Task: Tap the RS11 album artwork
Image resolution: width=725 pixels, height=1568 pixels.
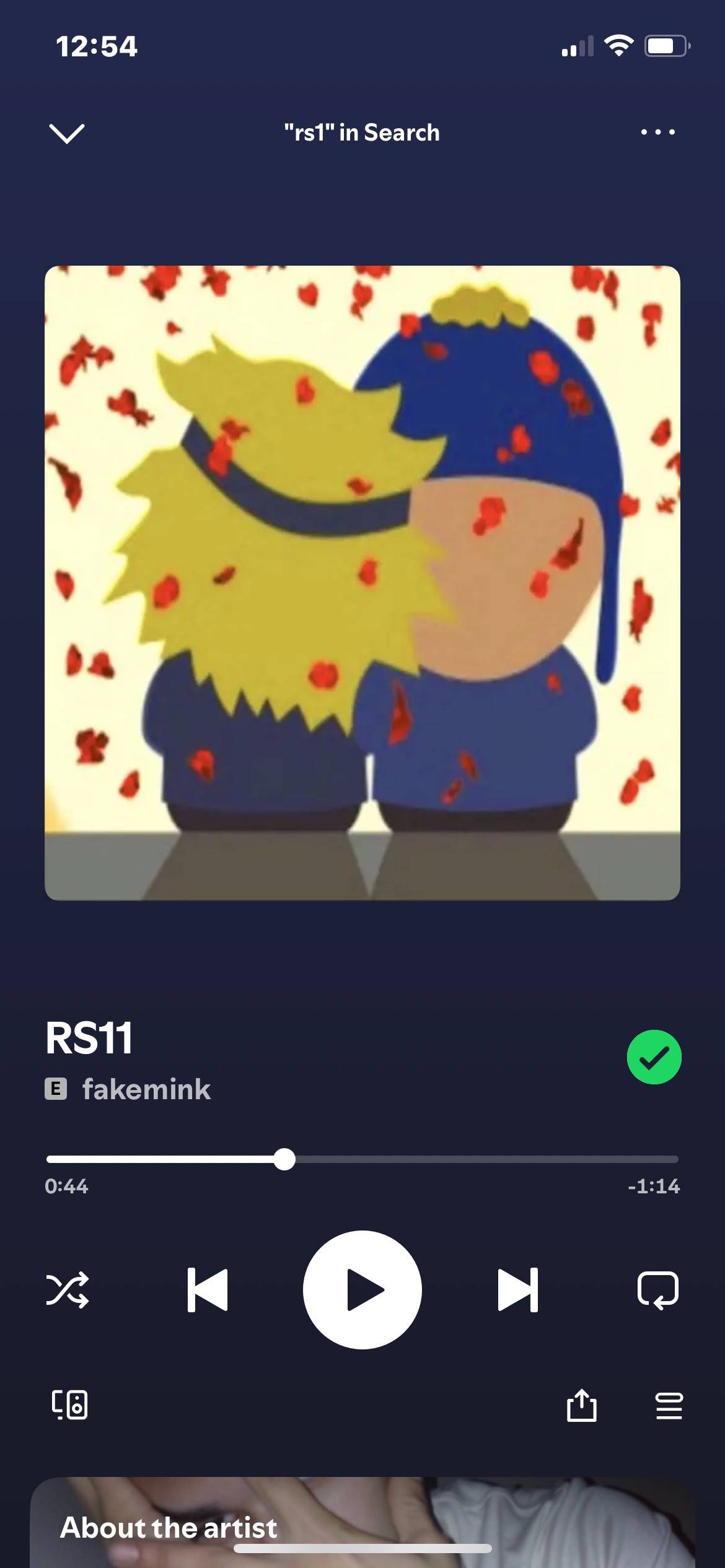Action: 362,583
